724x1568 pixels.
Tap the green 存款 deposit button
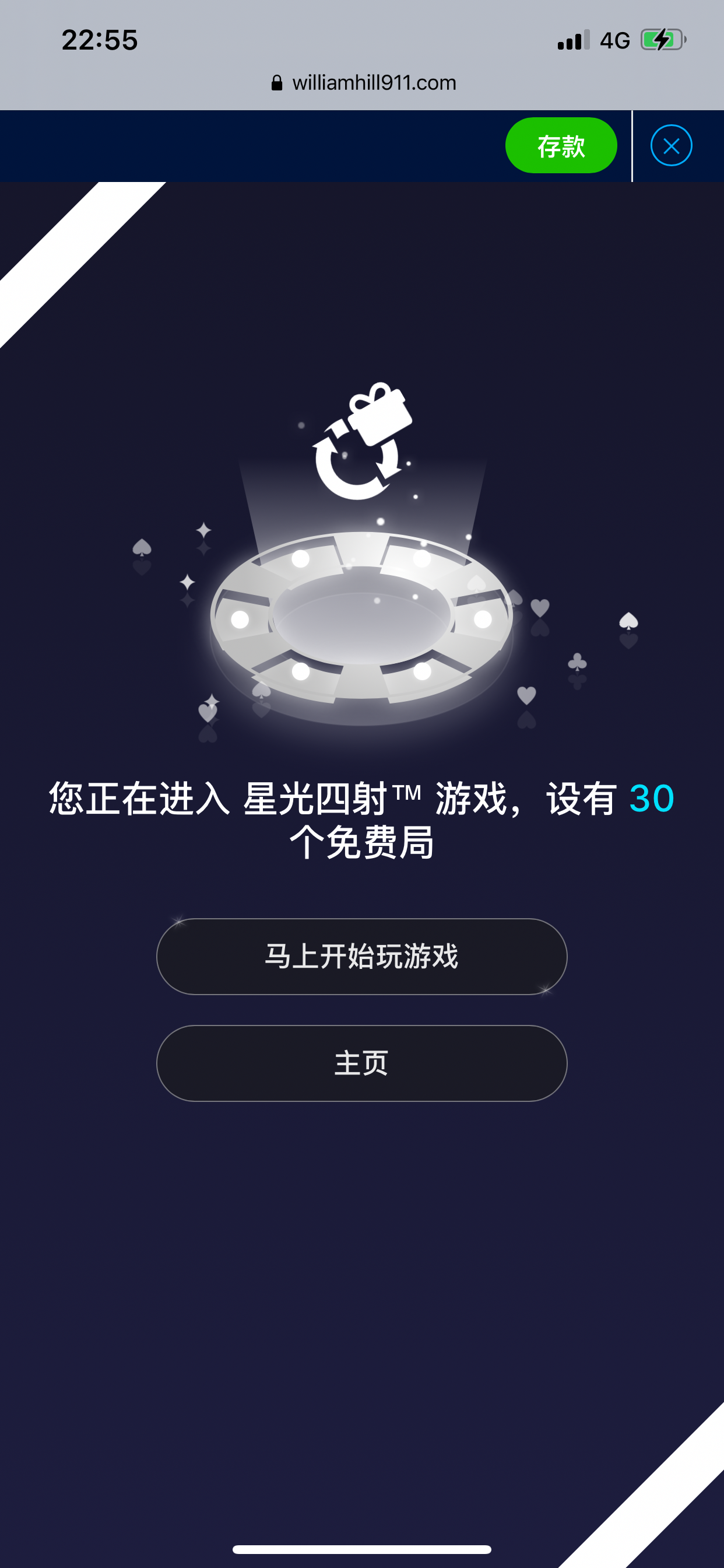pos(560,145)
